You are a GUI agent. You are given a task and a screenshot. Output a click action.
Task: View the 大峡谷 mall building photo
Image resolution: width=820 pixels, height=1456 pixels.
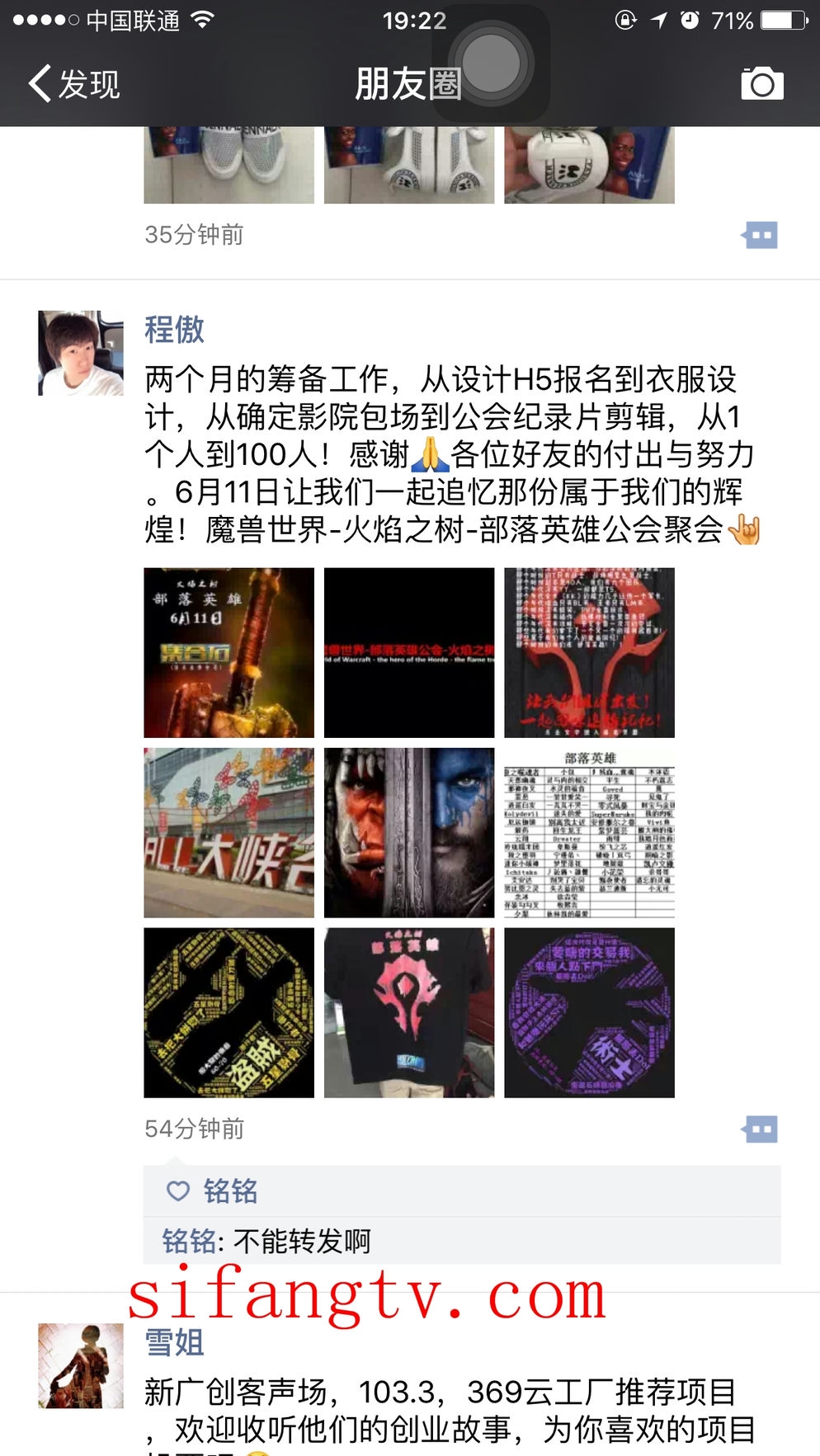229,833
